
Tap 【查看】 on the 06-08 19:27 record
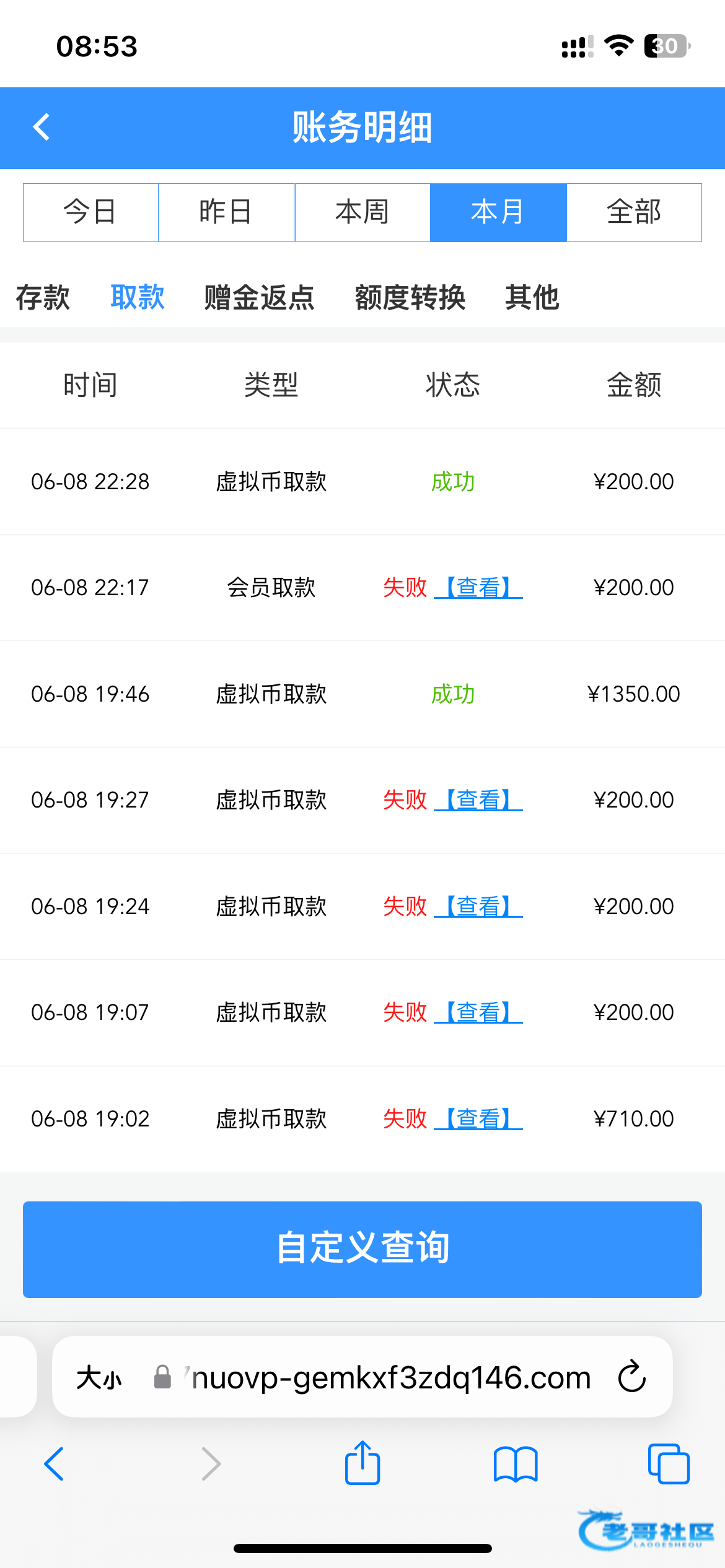click(x=478, y=800)
